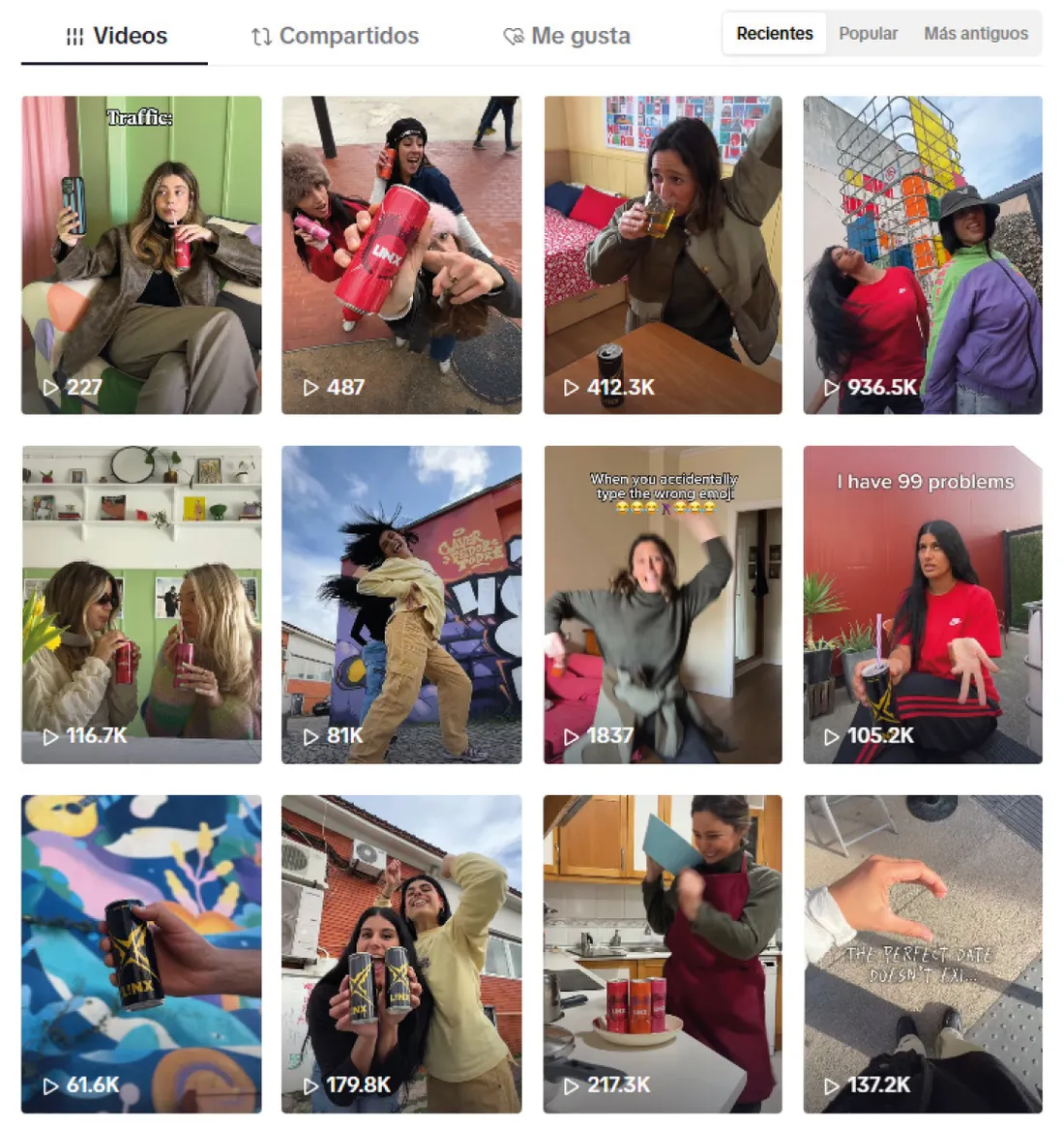Open the video with 61.6K views

(141, 954)
